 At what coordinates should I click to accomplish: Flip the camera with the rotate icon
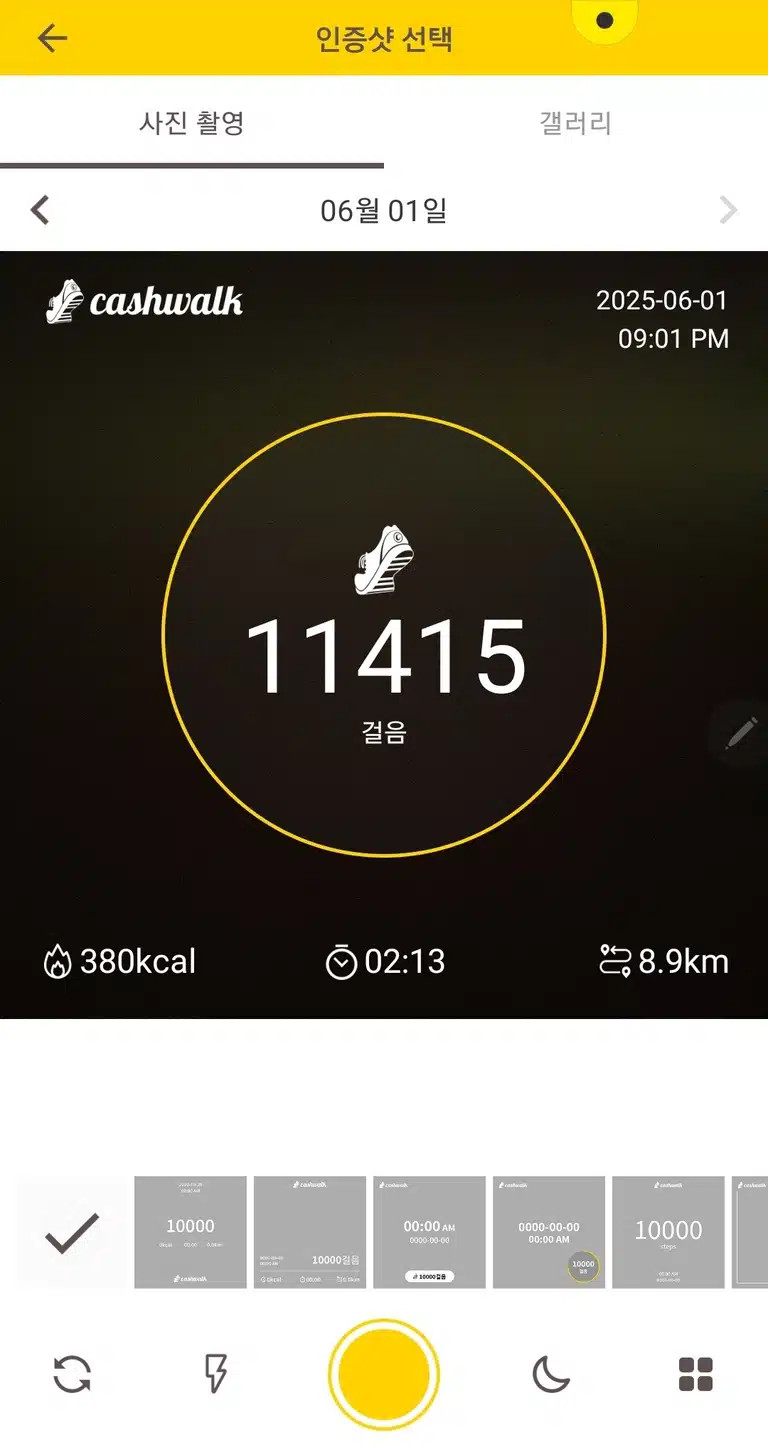point(72,1374)
